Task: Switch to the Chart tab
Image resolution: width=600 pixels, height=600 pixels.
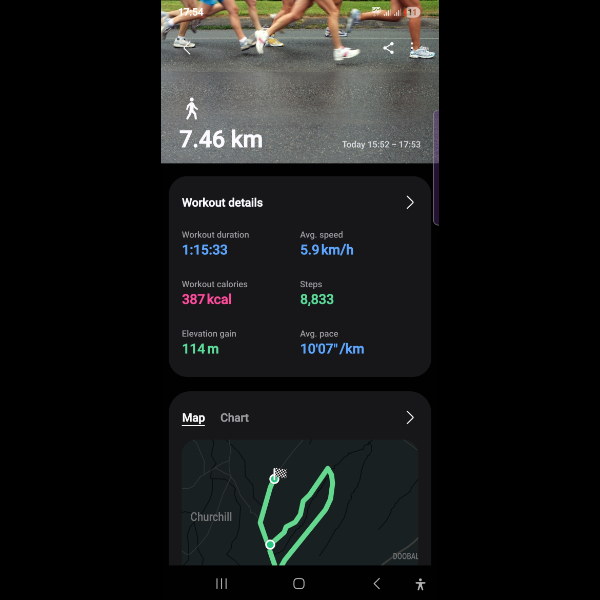Action: point(234,418)
